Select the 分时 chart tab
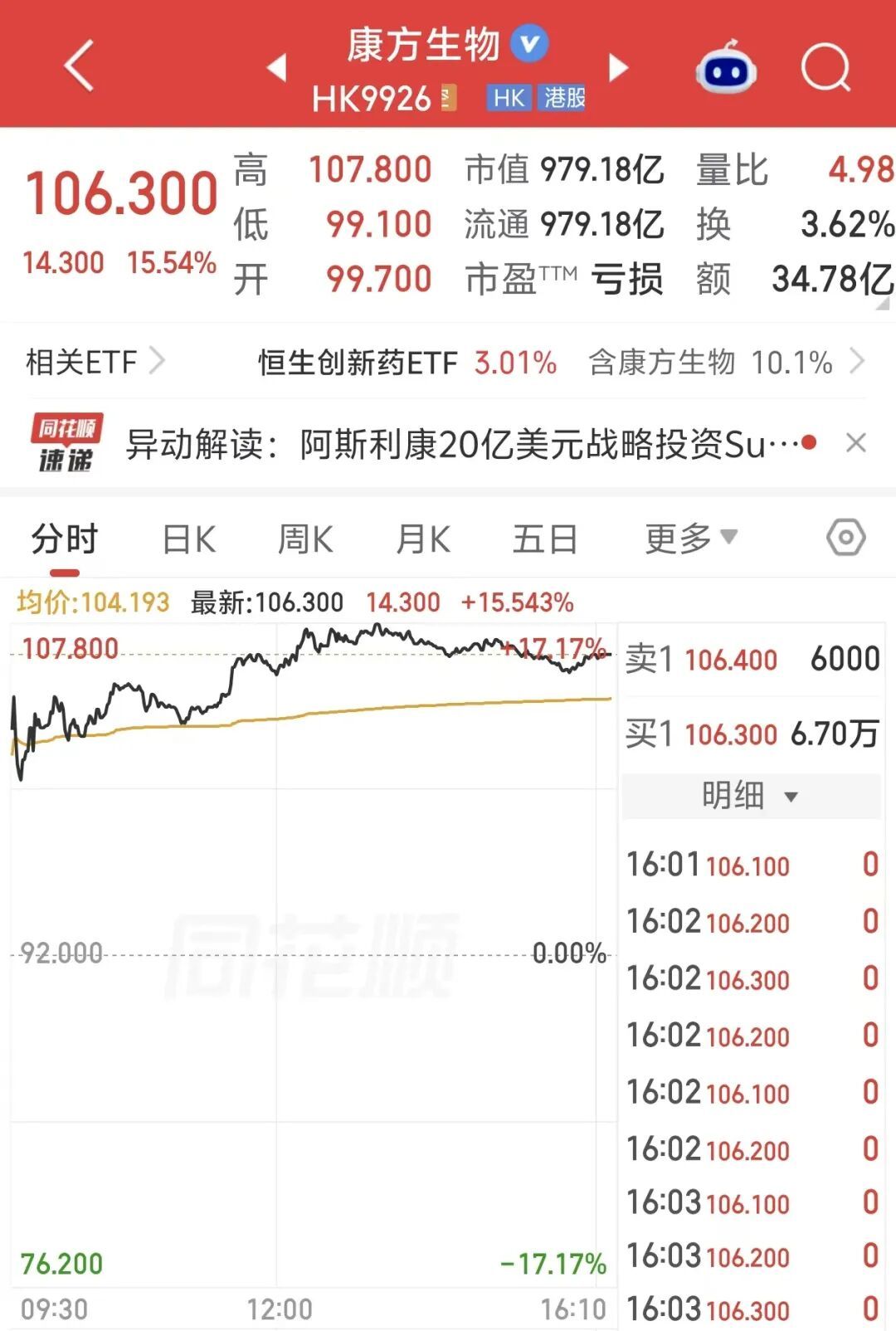The height and width of the screenshot is (1331, 896). pyautogui.click(x=65, y=539)
